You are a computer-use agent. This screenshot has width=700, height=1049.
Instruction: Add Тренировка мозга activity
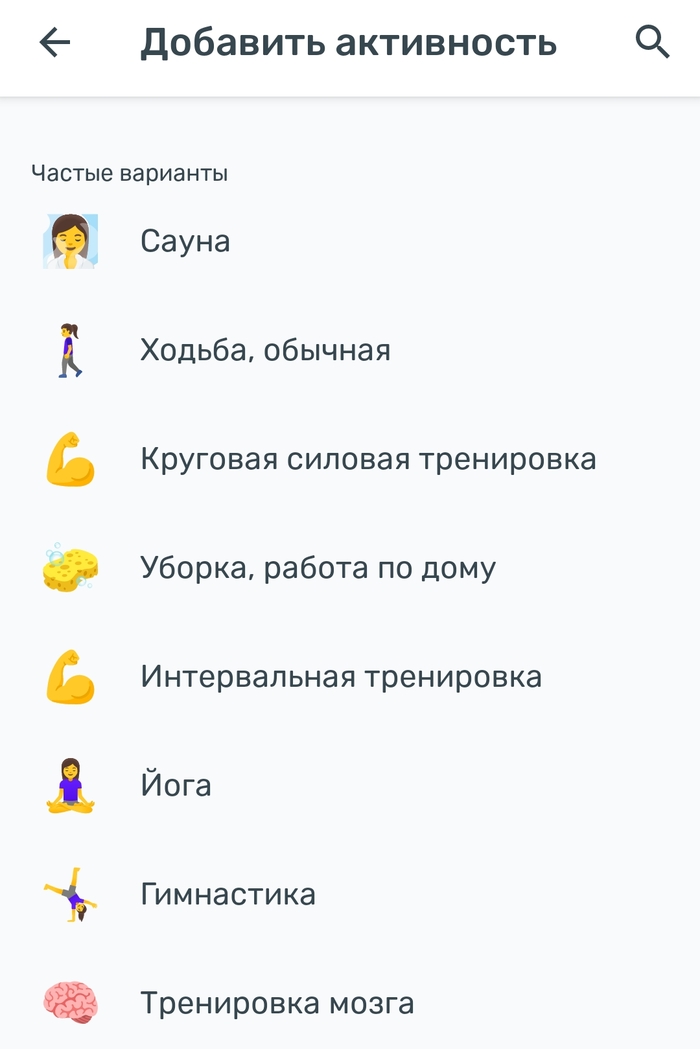[x=277, y=1003]
